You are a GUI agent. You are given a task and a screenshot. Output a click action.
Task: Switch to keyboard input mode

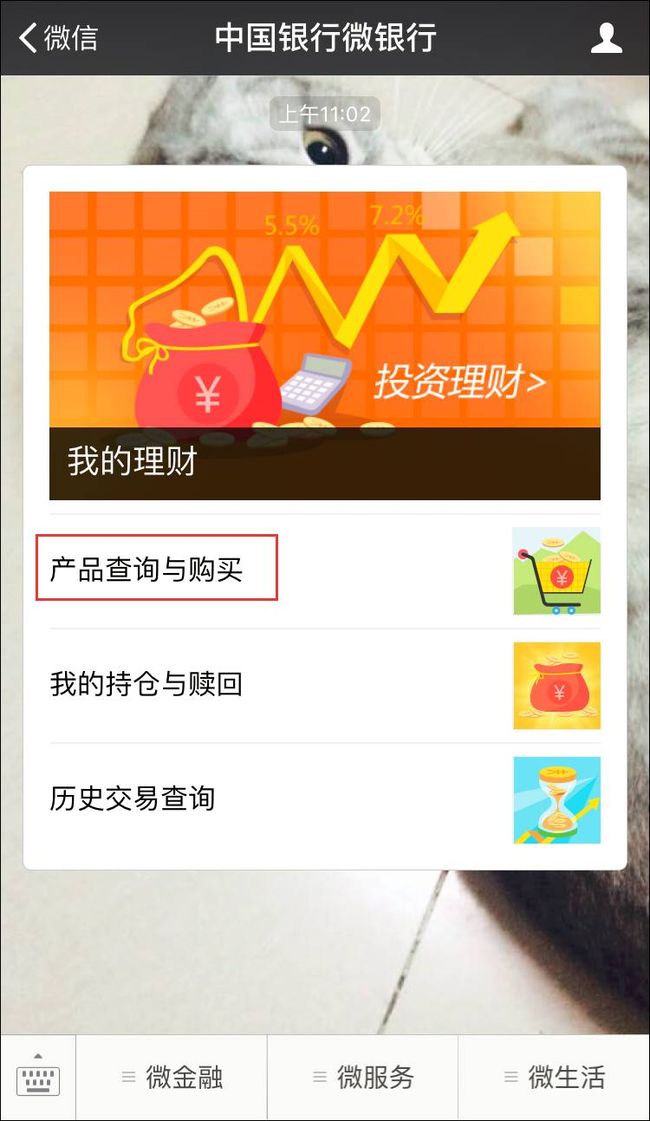[x=38, y=1076]
